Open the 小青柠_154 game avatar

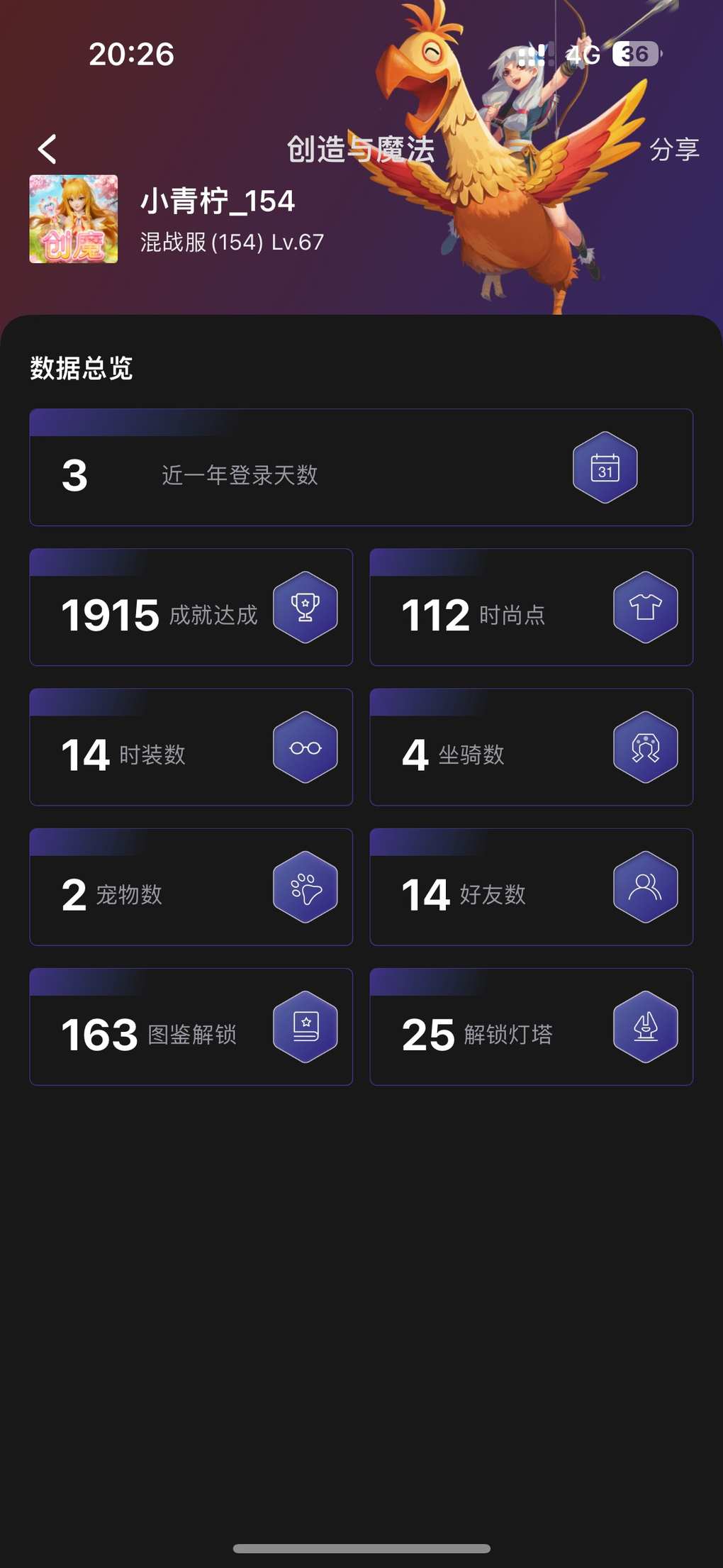[x=74, y=219]
